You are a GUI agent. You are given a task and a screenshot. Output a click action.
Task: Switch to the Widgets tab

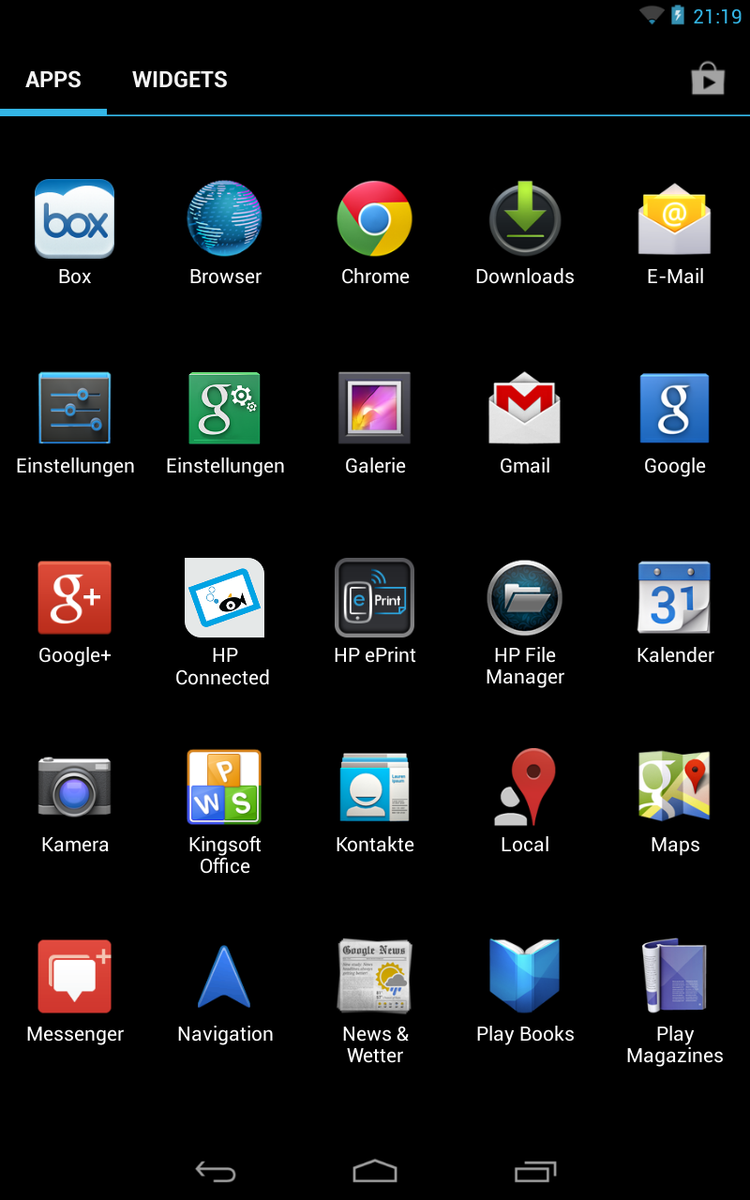(x=180, y=80)
